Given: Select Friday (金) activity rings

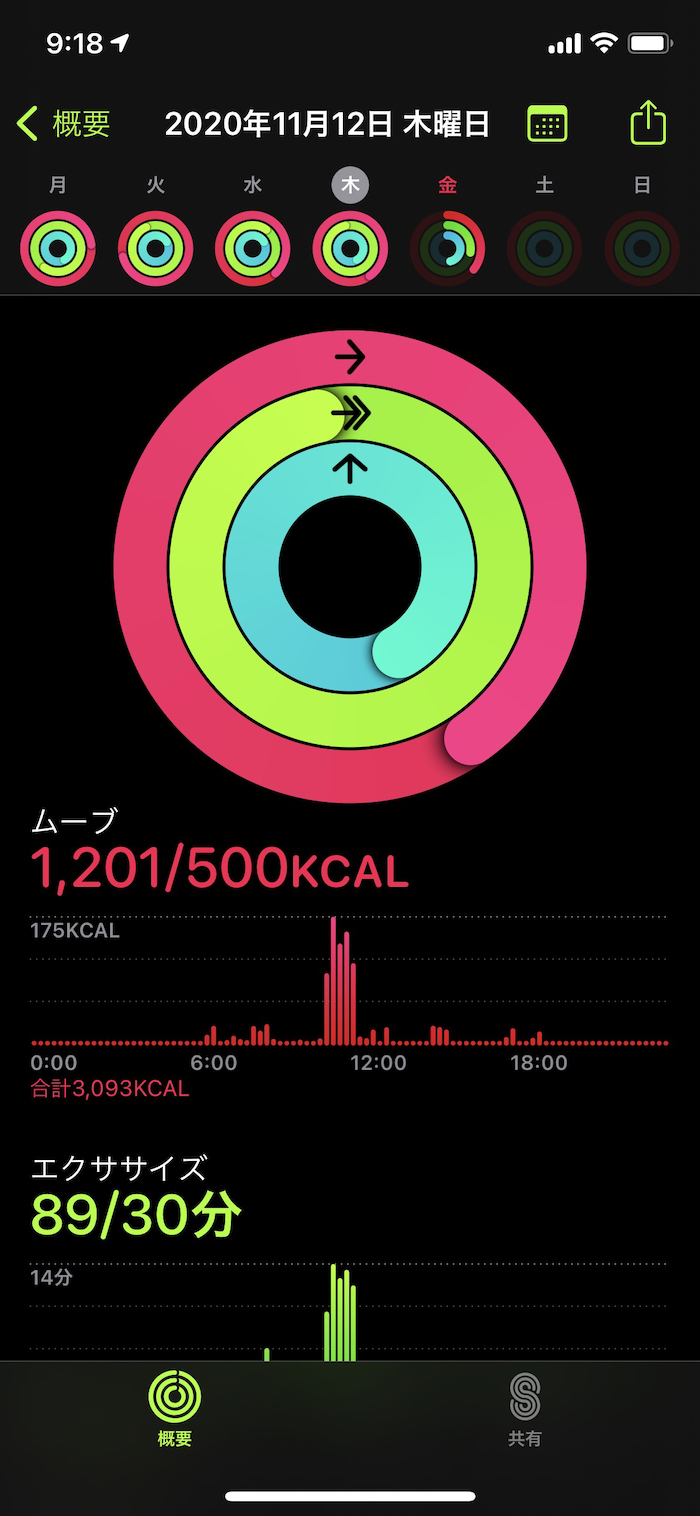Looking at the screenshot, I should [x=448, y=248].
